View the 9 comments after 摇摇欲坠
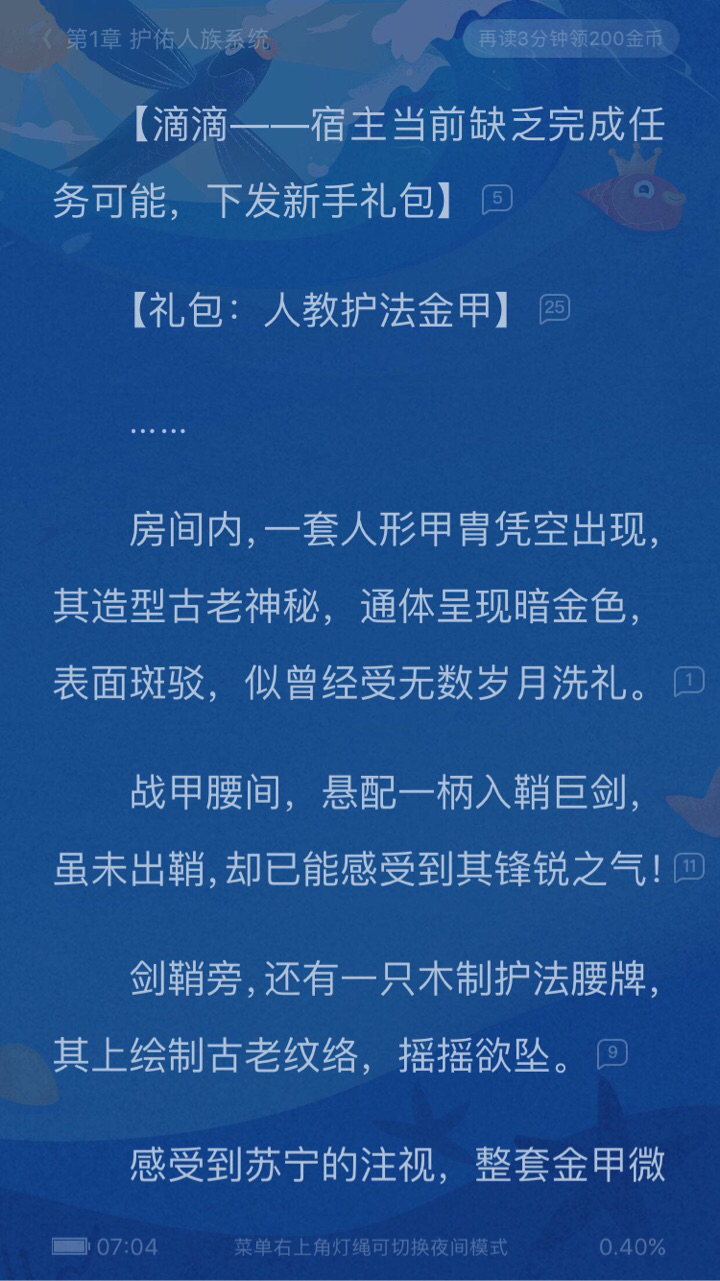The image size is (720, 1281). point(613,1052)
